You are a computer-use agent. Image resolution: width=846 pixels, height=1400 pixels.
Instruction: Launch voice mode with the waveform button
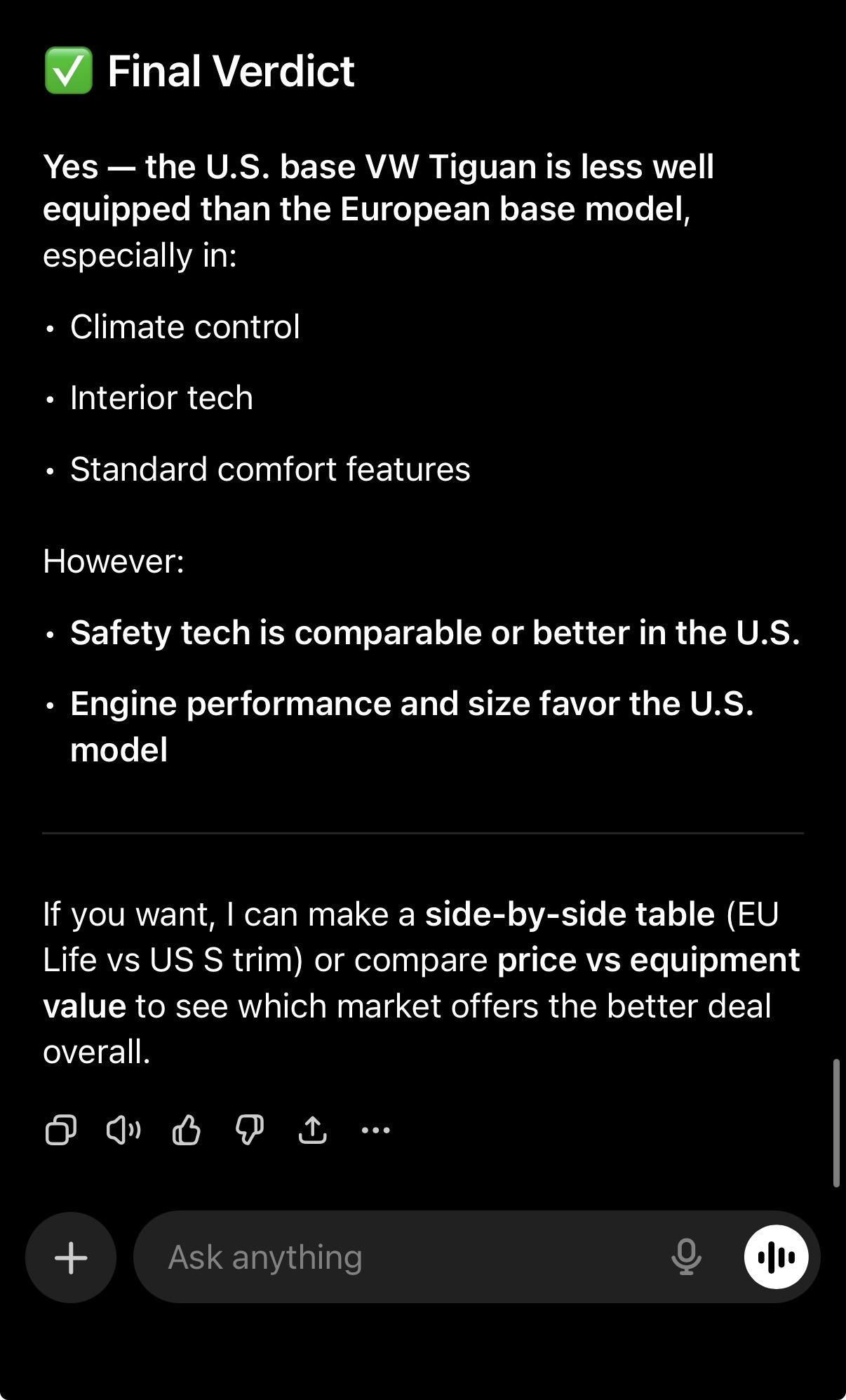pyautogui.click(x=776, y=1257)
